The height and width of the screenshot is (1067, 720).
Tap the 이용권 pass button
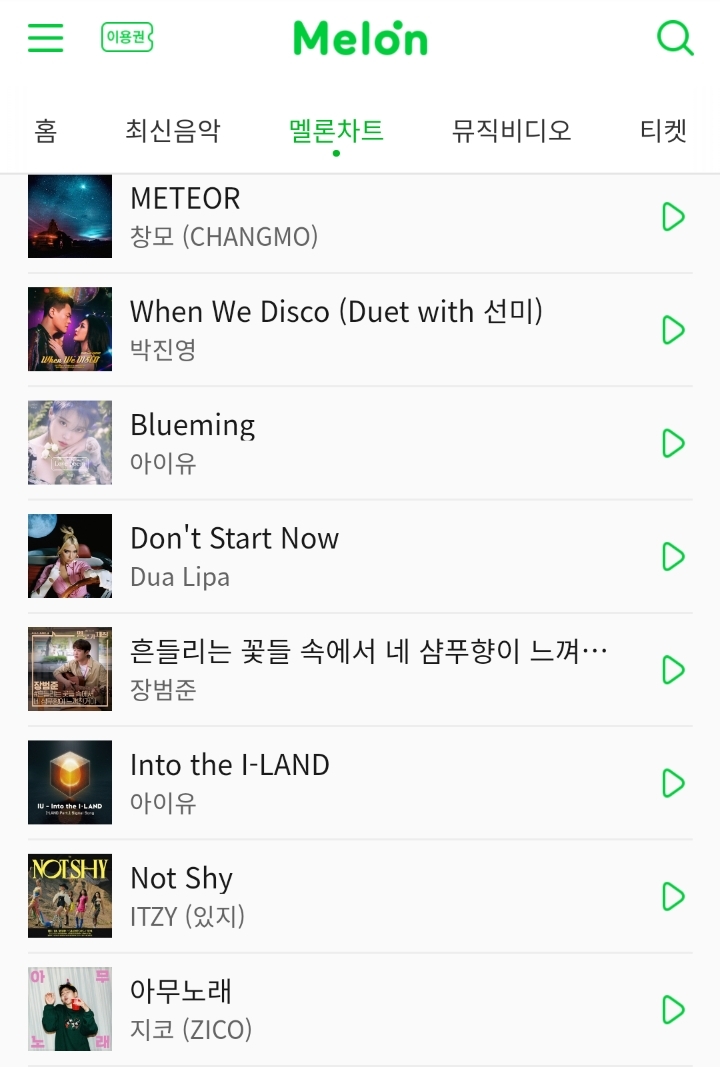click(127, 38)
